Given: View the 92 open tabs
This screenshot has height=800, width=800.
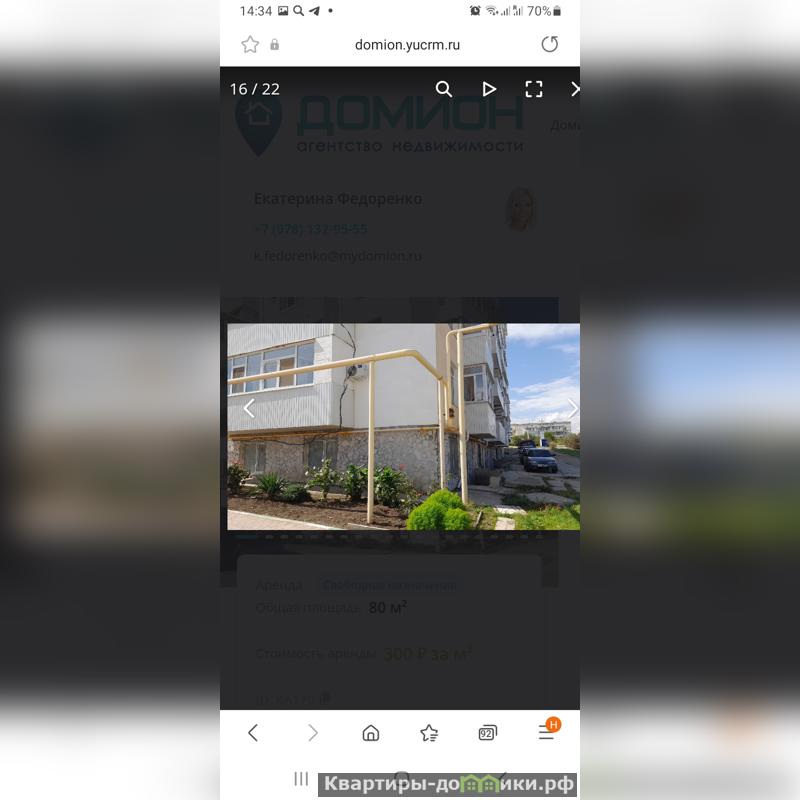Looking at the screenshot, I should [x=487, y=733].
